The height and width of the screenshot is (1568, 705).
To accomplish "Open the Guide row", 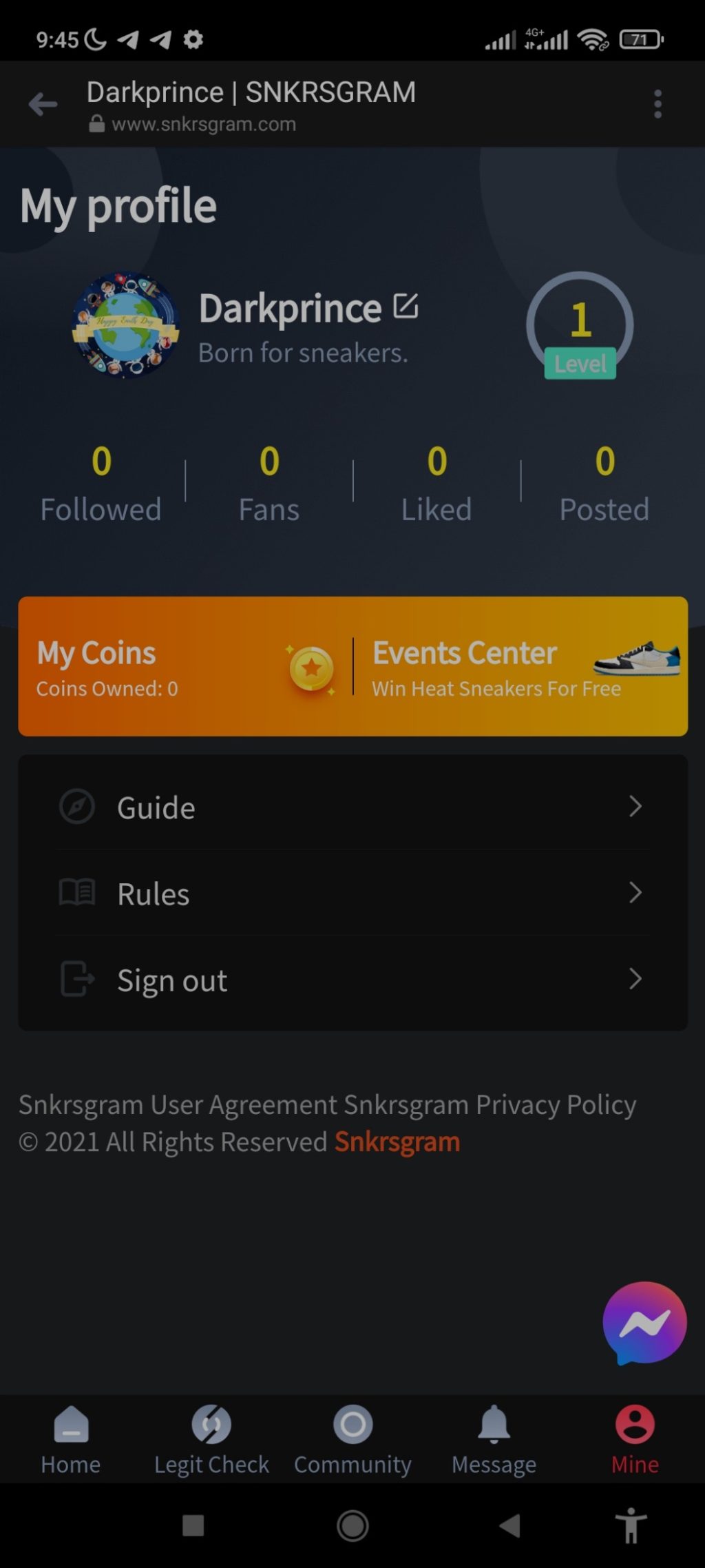I will point(352,807).
